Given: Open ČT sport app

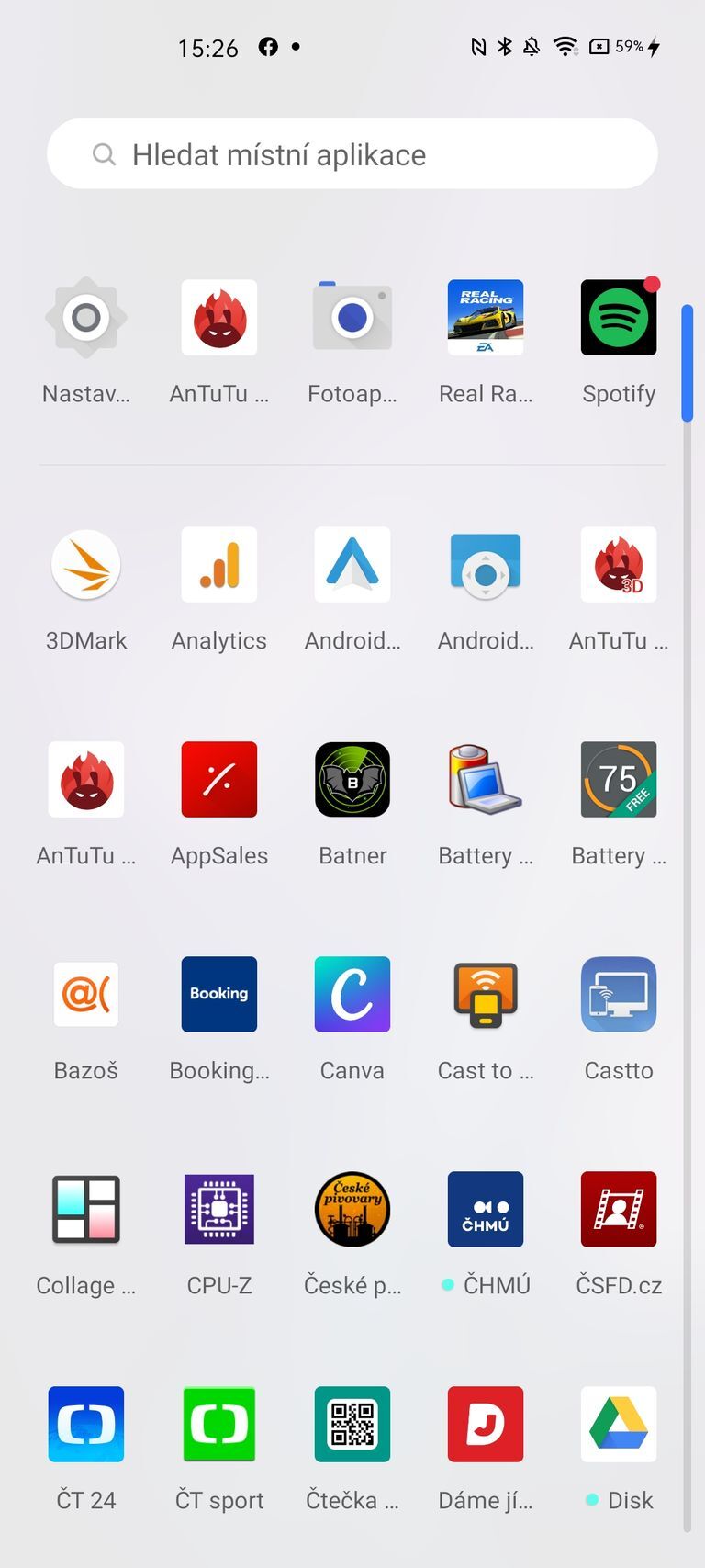Looking at the screenshot, I should click(219, 1425).
